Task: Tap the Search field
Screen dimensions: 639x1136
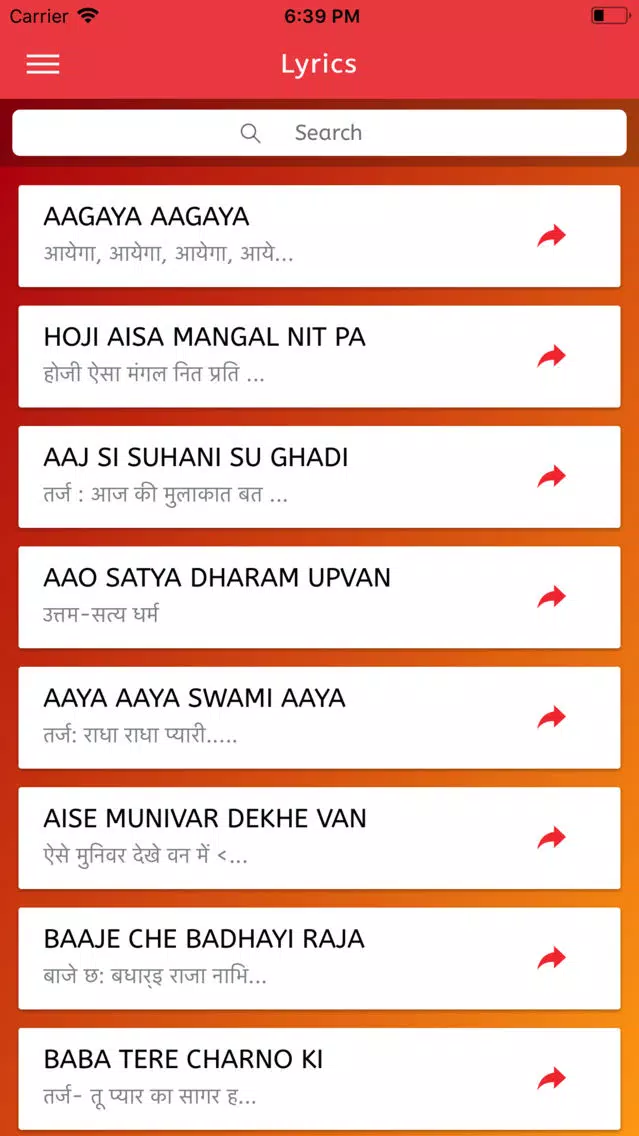Action: [x=319, y=133]
